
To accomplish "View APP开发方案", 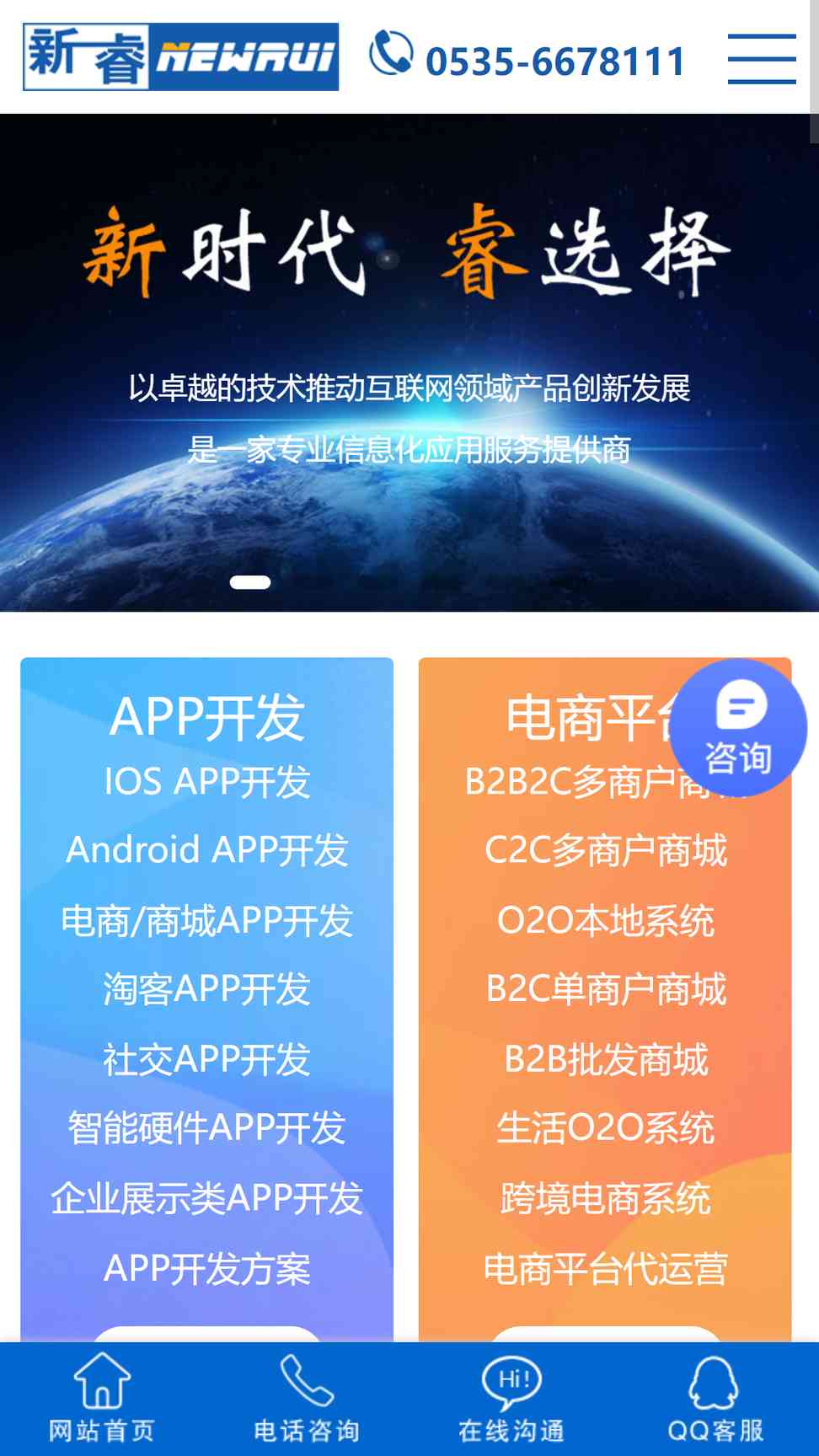I will pyautogui.click(x=206, y=1268).
